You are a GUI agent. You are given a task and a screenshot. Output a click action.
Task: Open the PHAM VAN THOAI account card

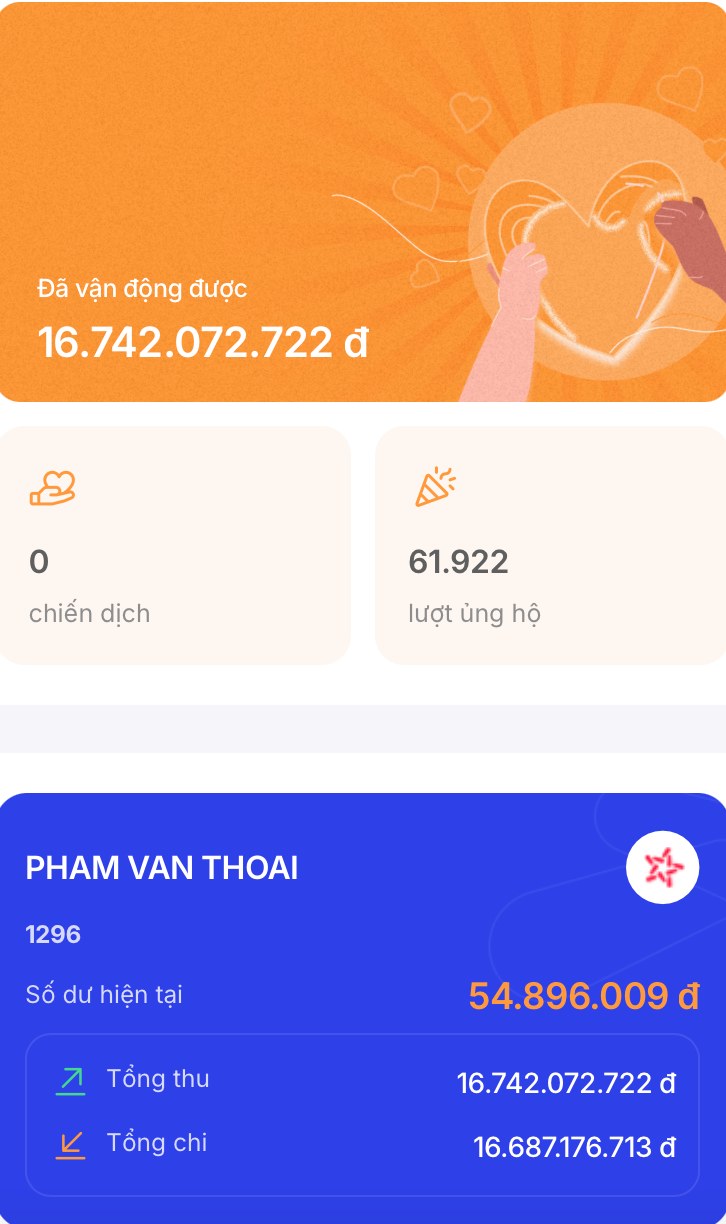coord(161,868)
